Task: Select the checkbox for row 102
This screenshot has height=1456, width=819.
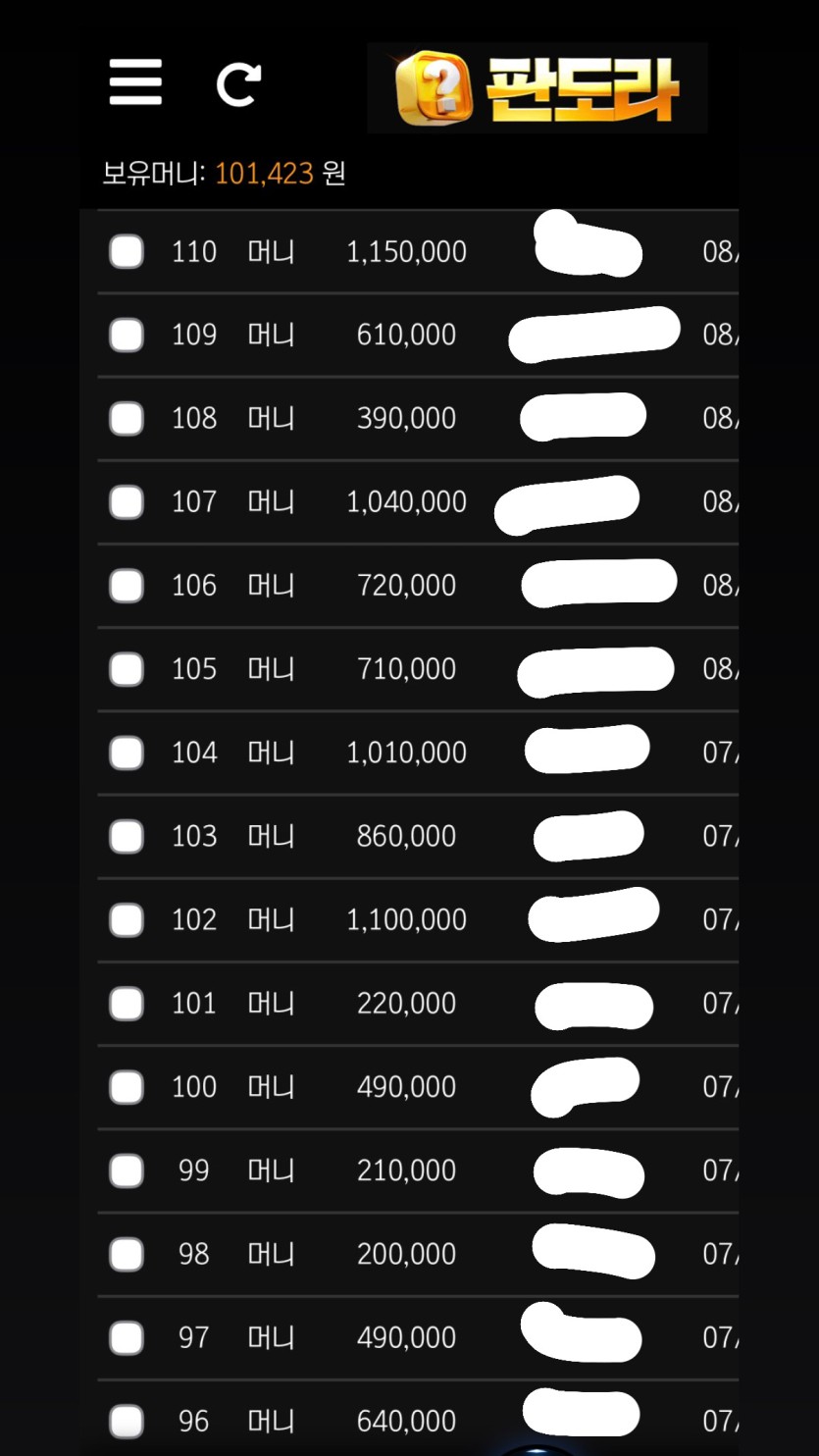Action: [x=127, y=919]
